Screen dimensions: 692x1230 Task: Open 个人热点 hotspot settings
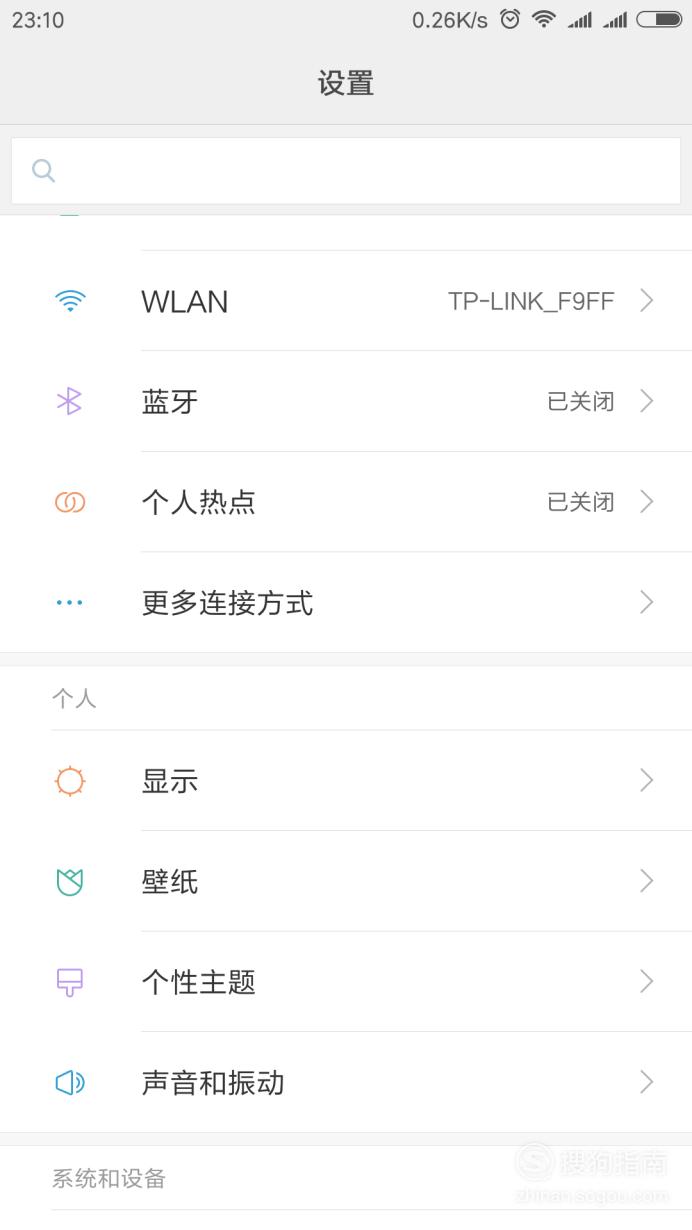point(346,501)
